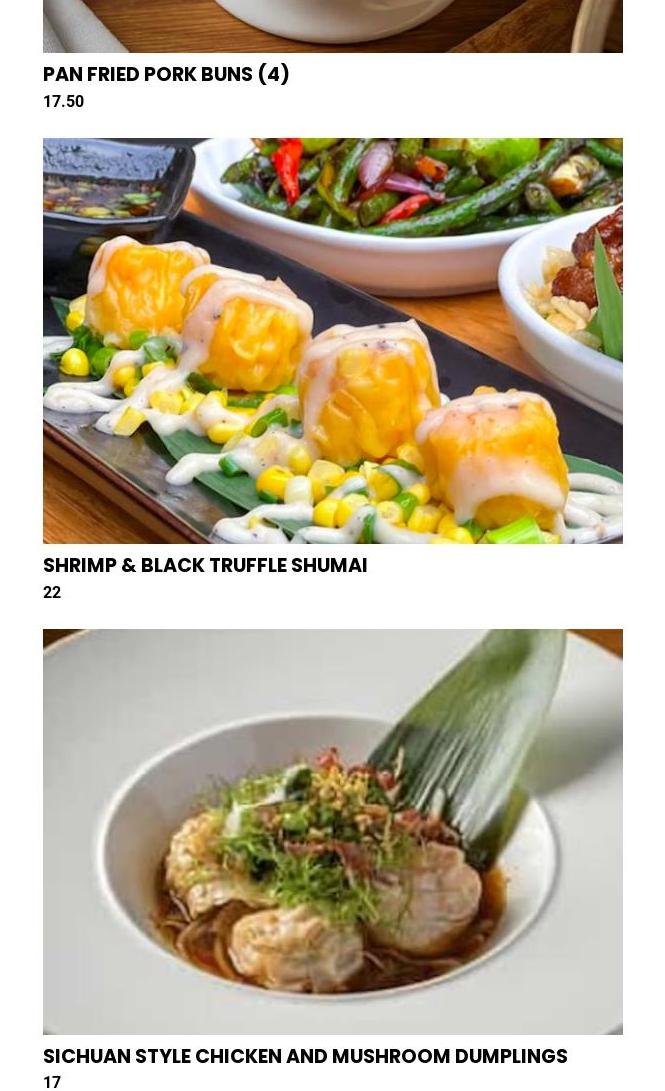Viewport: 665px width, 1091px height.
Task: Open the Pan Fried Pork Buns item
Action: 166,74
